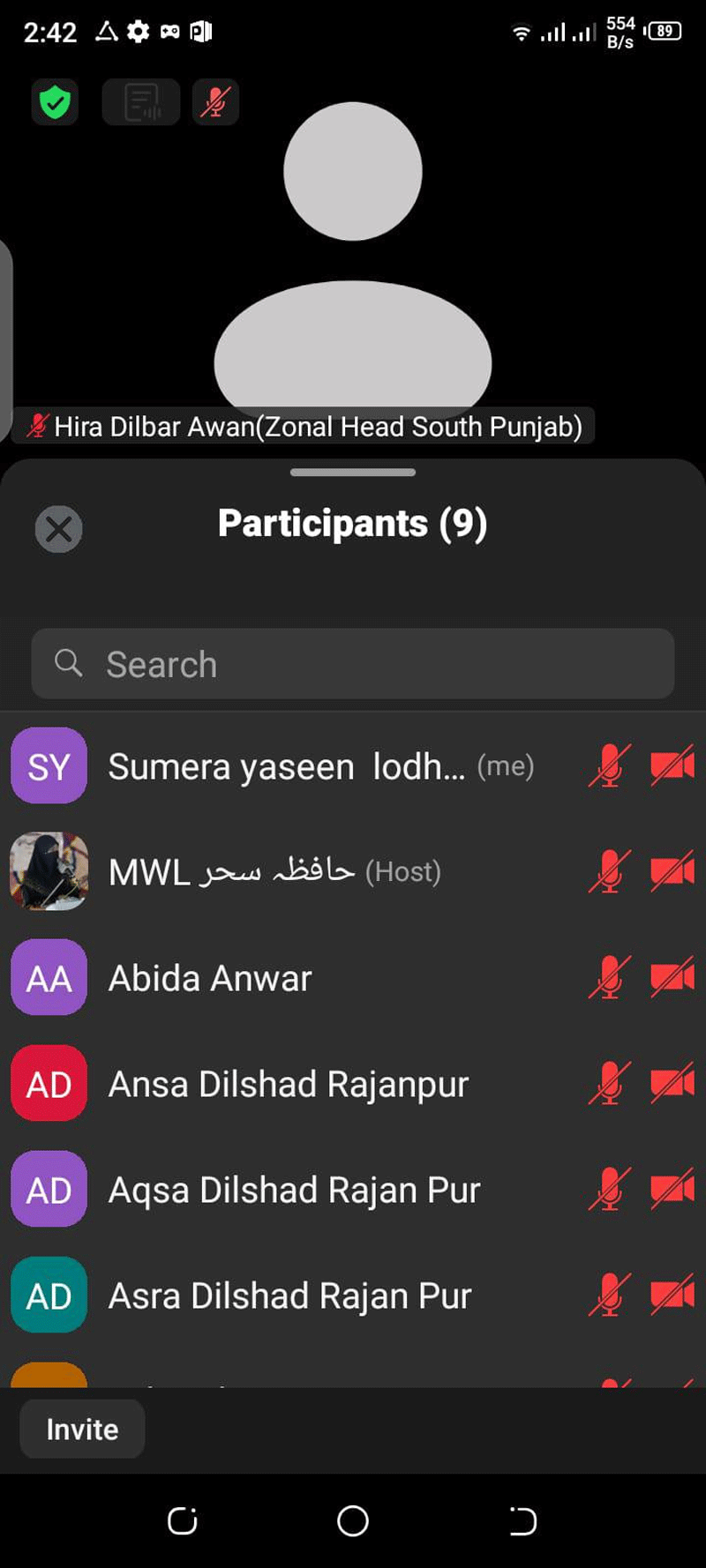Unmute Sumera yaseen's microphone icon
The height and width of the screenshot is (1568, 706).
point(609,766)
